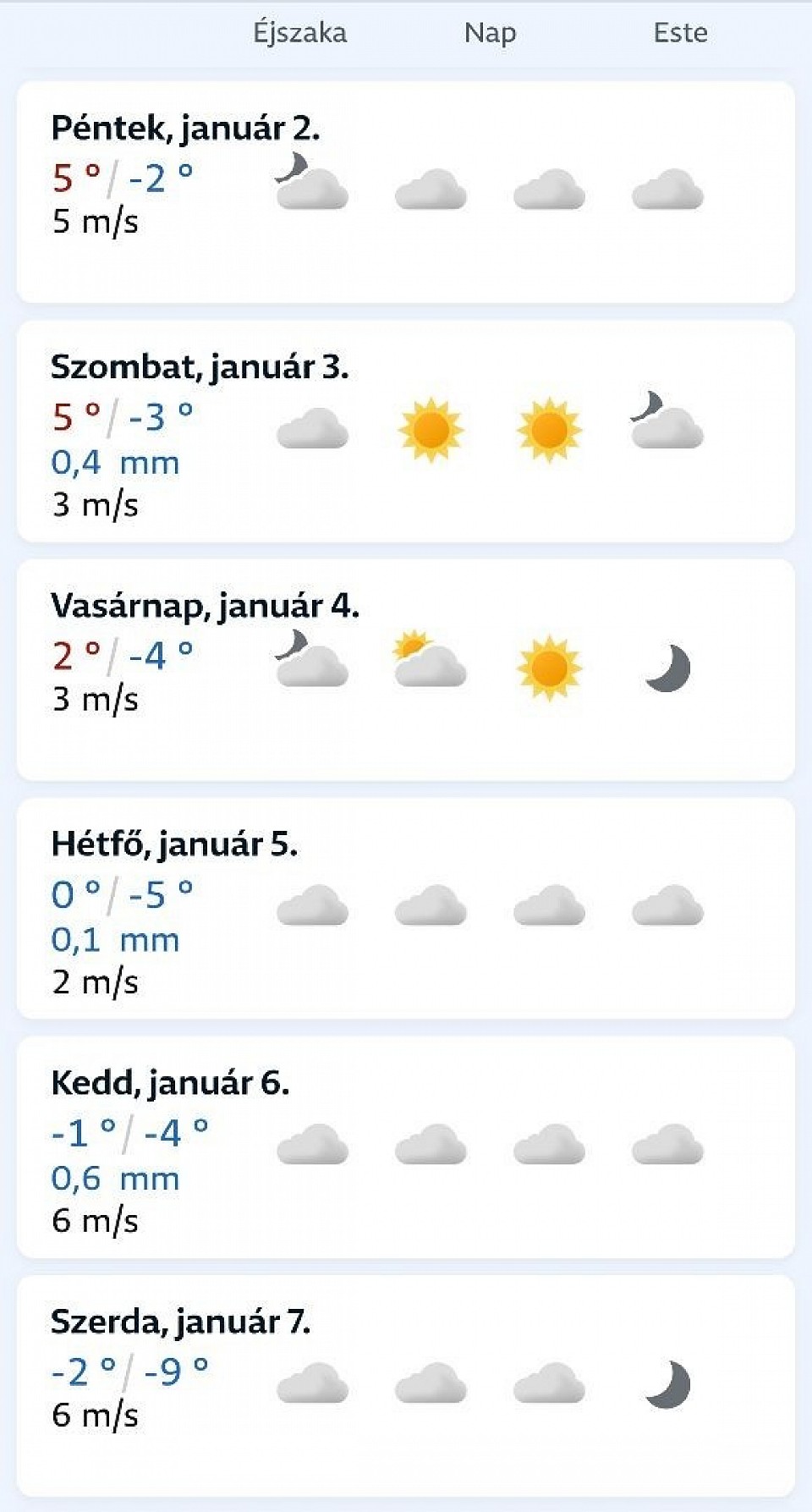Screen dimensions: 812x1512
Task: Open the forecast for Péntek, január 2.
Action: pos(406,192)
